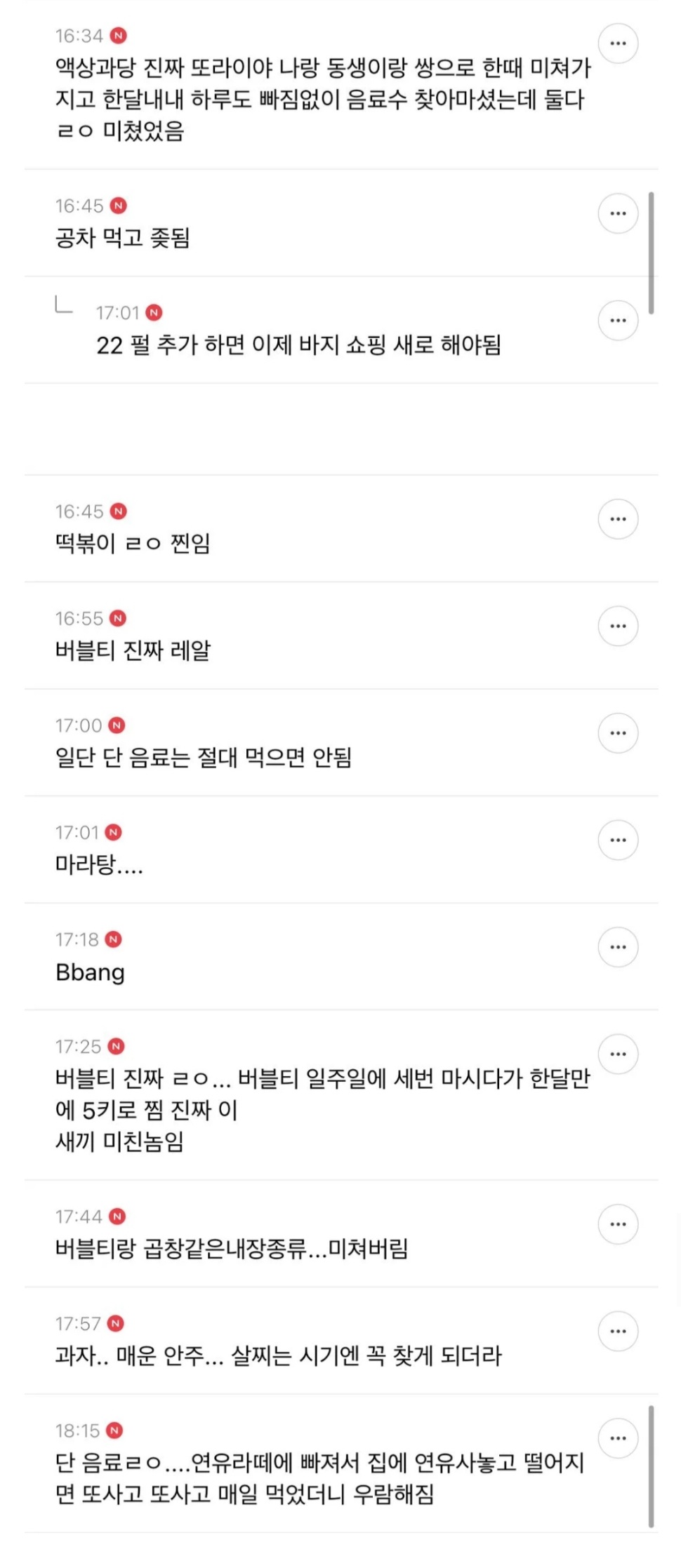Open options menu for the 17:01 pants reply
This screenshot has height=1568, width=681.
pos(618,321)
